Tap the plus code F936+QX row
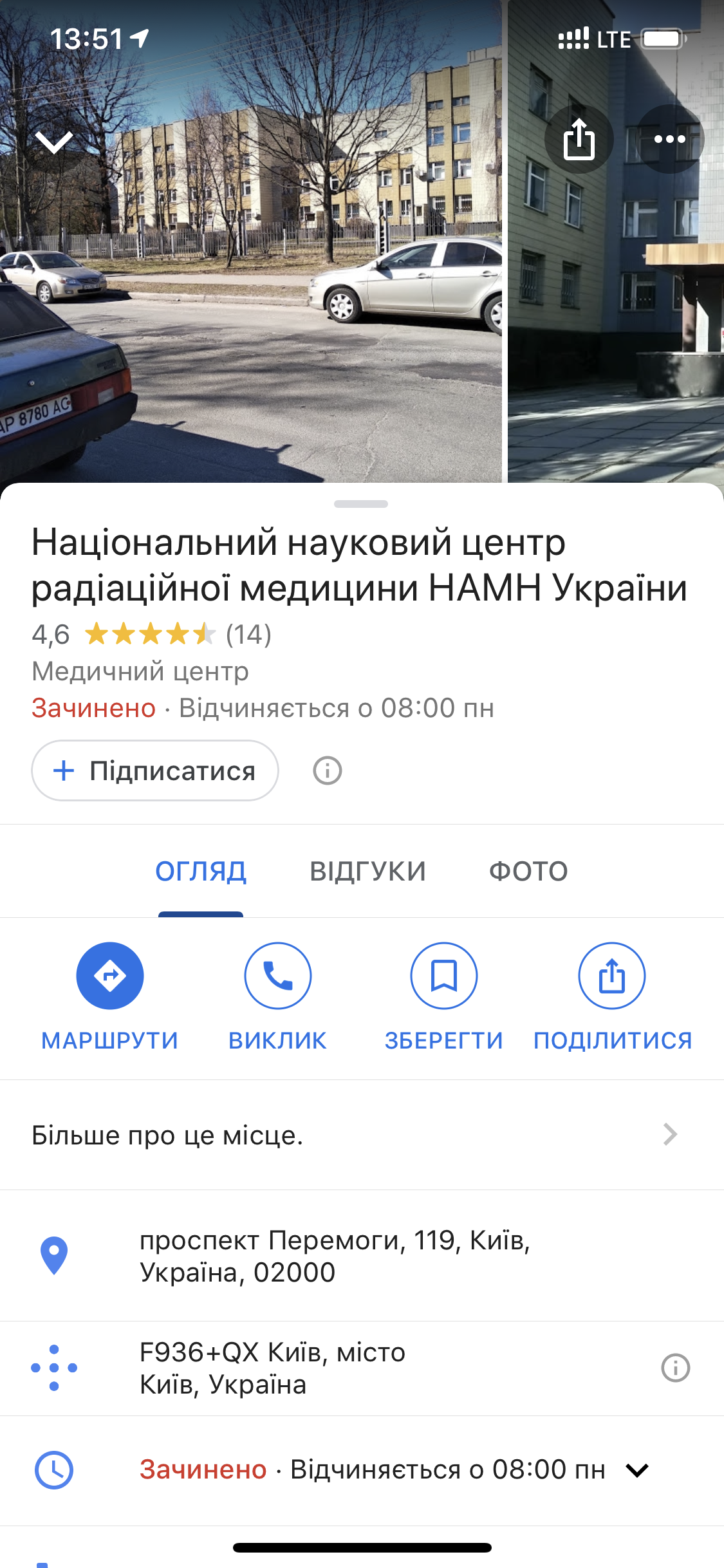 [273, 1368]
